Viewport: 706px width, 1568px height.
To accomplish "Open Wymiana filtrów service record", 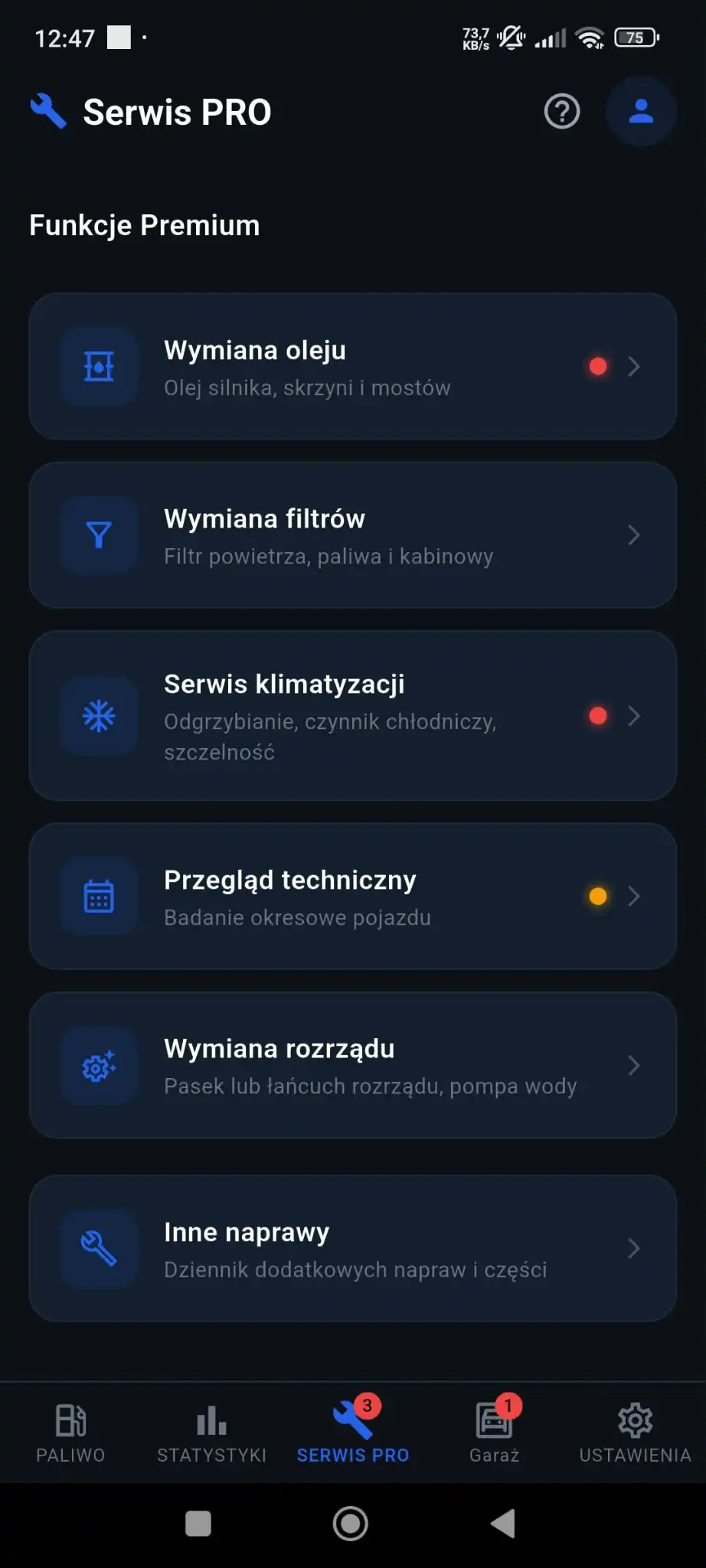I will (352, 534).
